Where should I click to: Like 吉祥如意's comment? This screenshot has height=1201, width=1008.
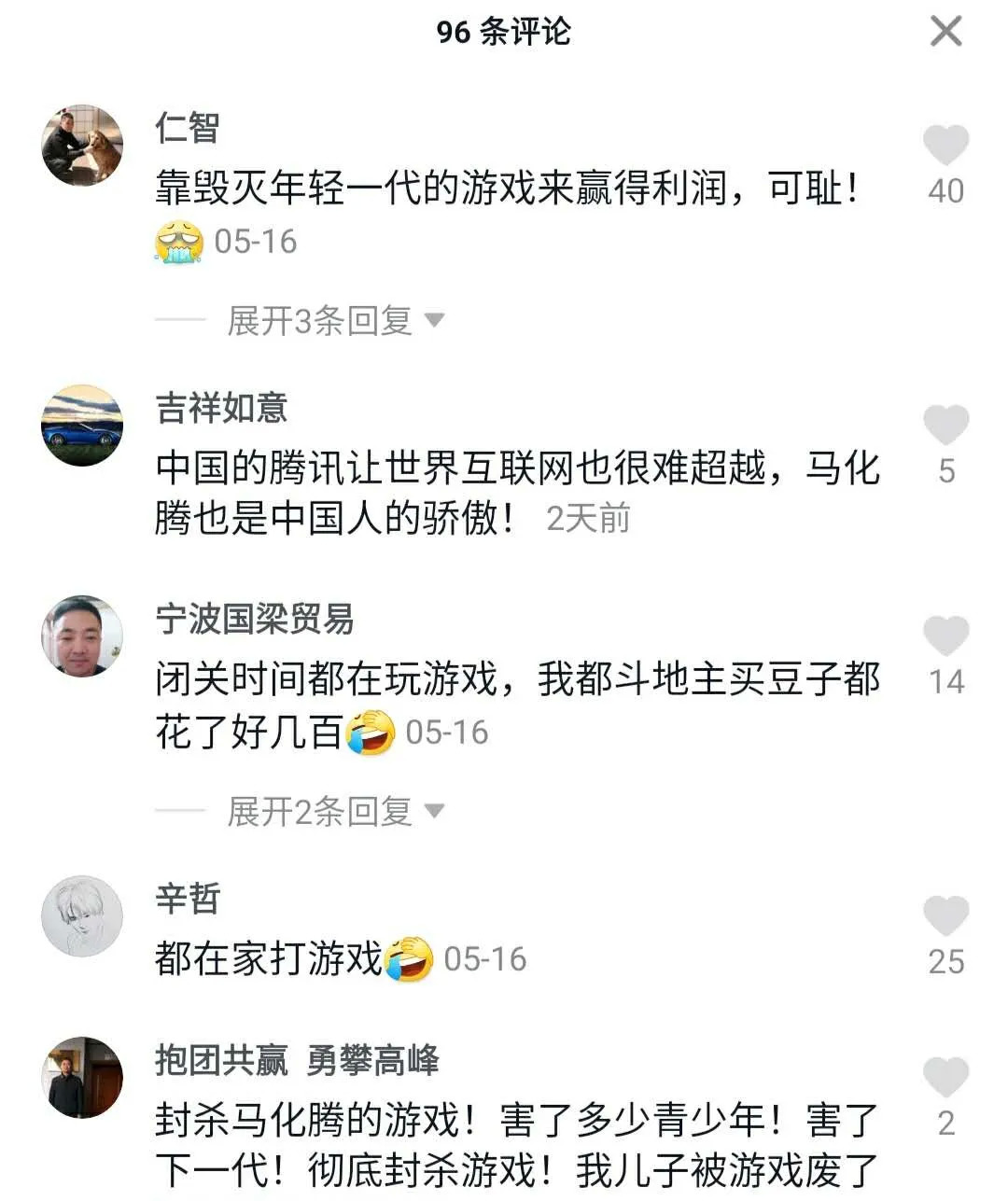(945, 426)
